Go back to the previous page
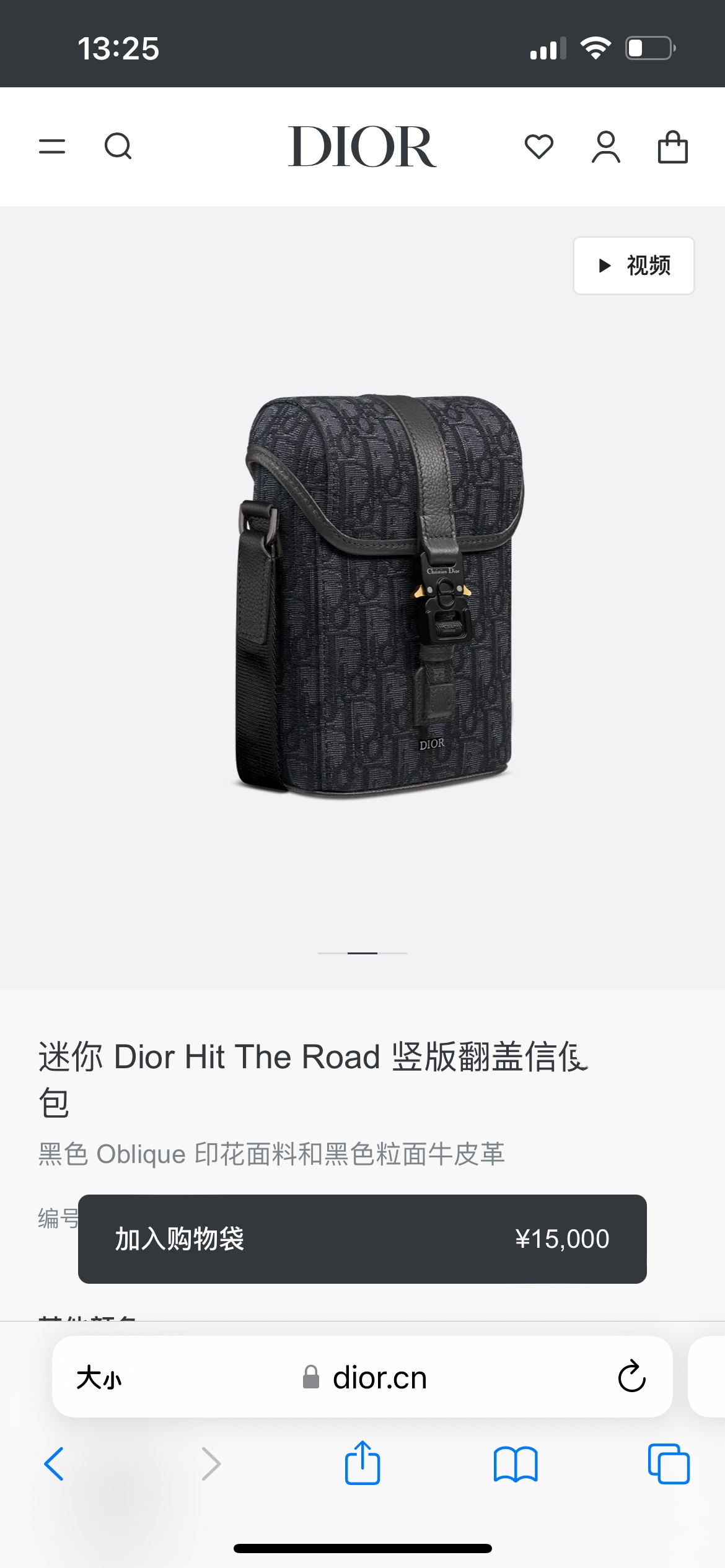This screenshot has width=725, height=1568. pos(55,1464)
